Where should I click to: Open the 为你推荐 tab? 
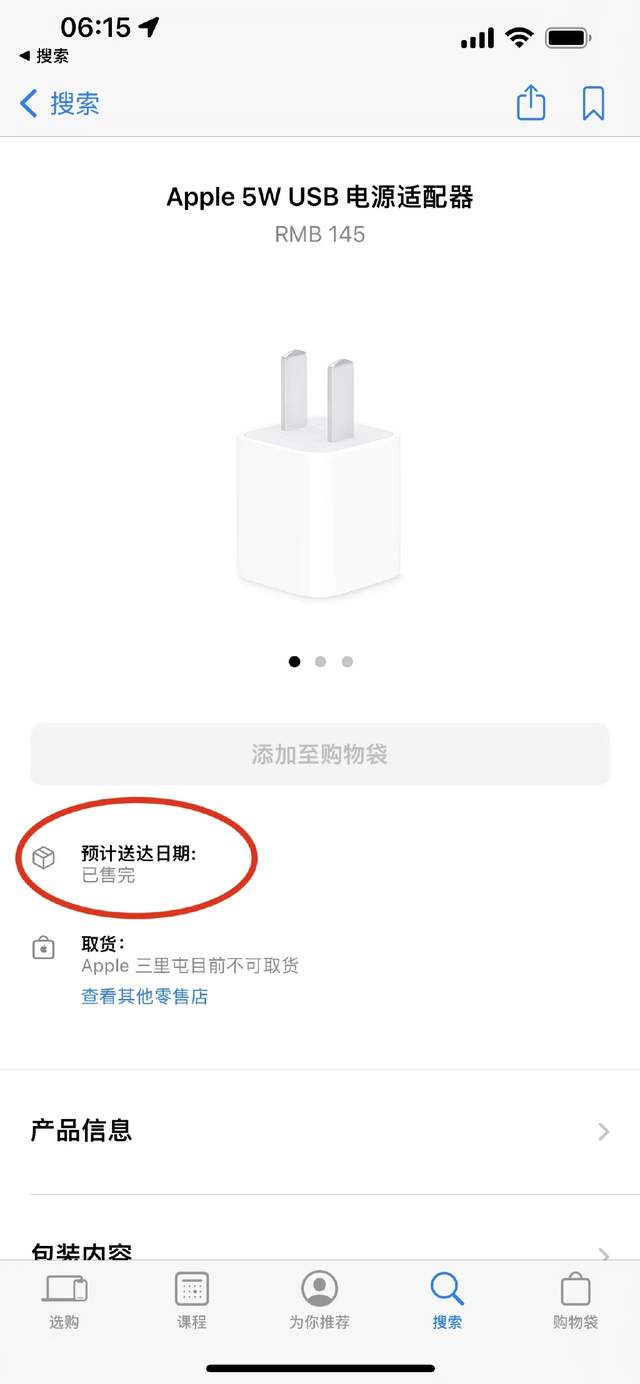[320, 1300]
